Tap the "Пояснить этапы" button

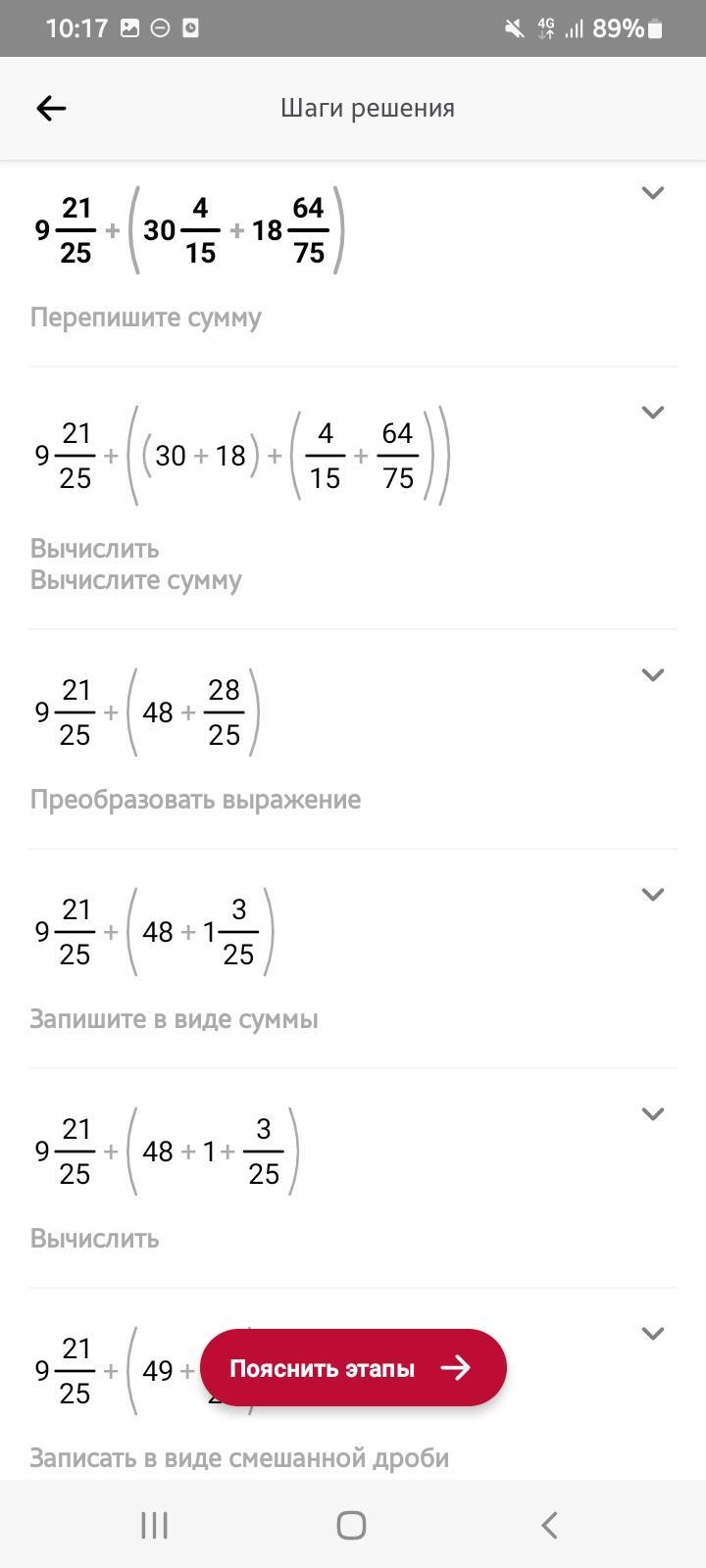(353, 1368)
